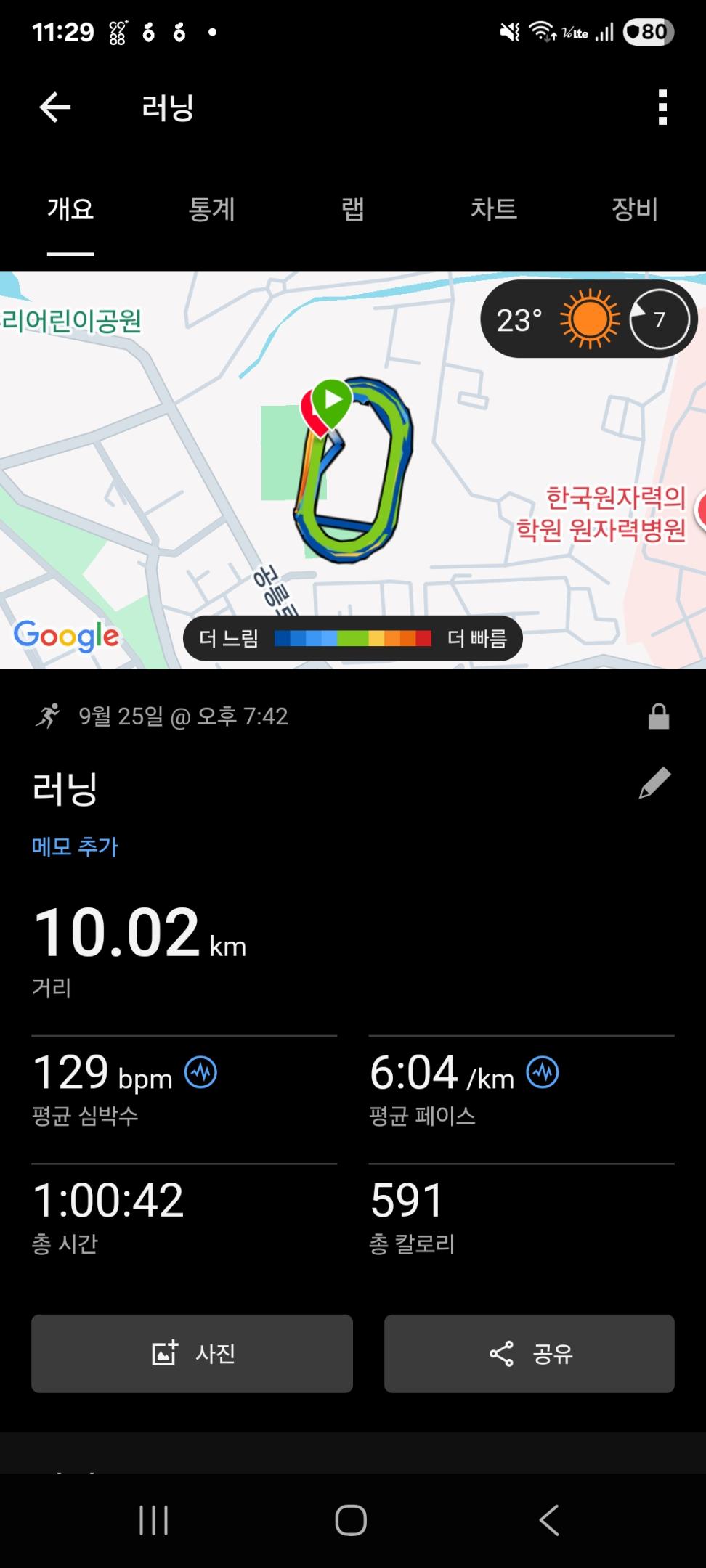
Task: Open recent apps from the navigation bar
Action: tap(153, 1519)
